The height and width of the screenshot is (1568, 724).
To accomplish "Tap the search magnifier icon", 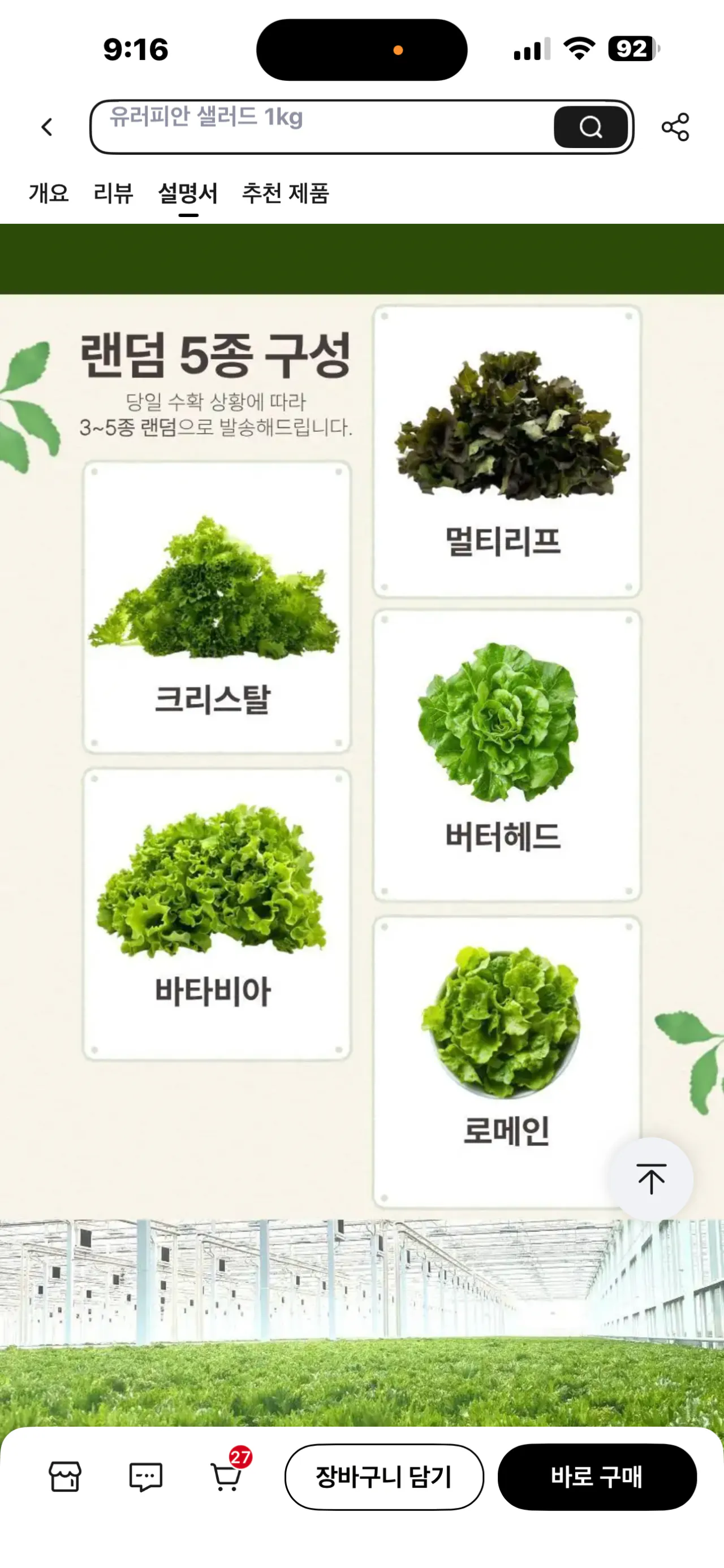I will 590,127.
